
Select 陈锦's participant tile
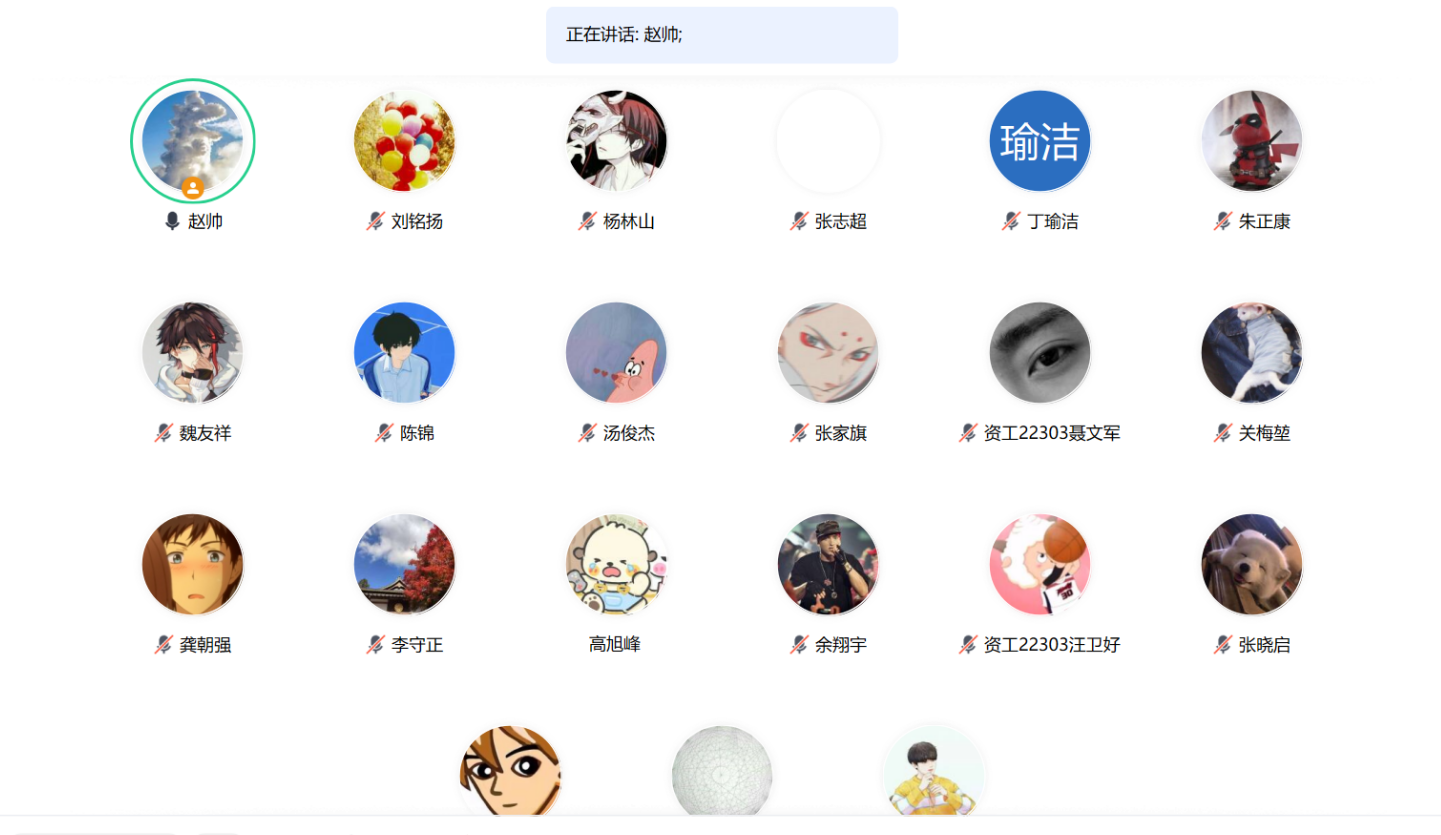click(405, 353)
